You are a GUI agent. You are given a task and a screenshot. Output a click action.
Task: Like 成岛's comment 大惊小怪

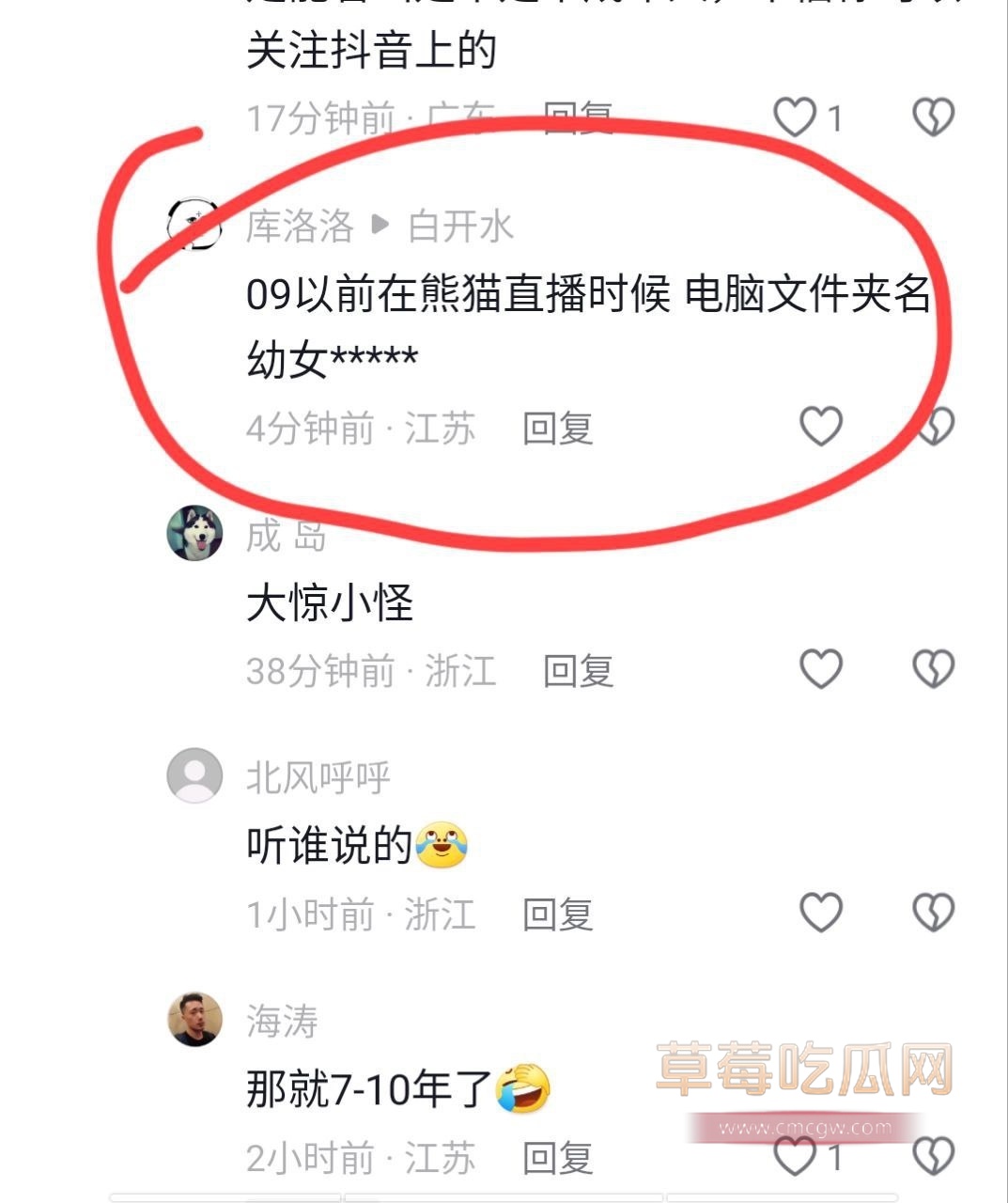pos(820,669)
